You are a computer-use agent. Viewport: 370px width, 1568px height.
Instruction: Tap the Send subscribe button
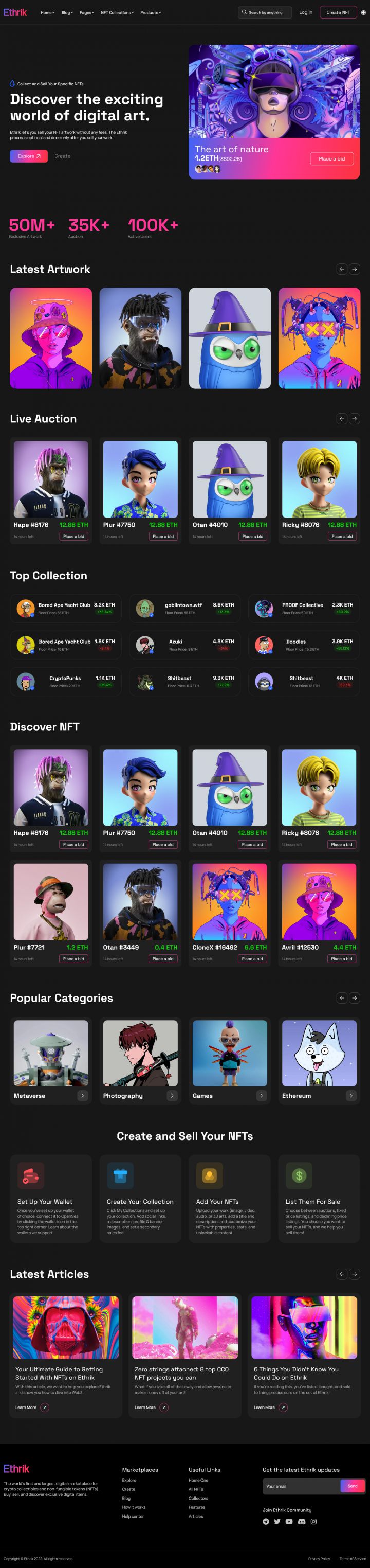pyautogui.click(x=353, y=1486)
